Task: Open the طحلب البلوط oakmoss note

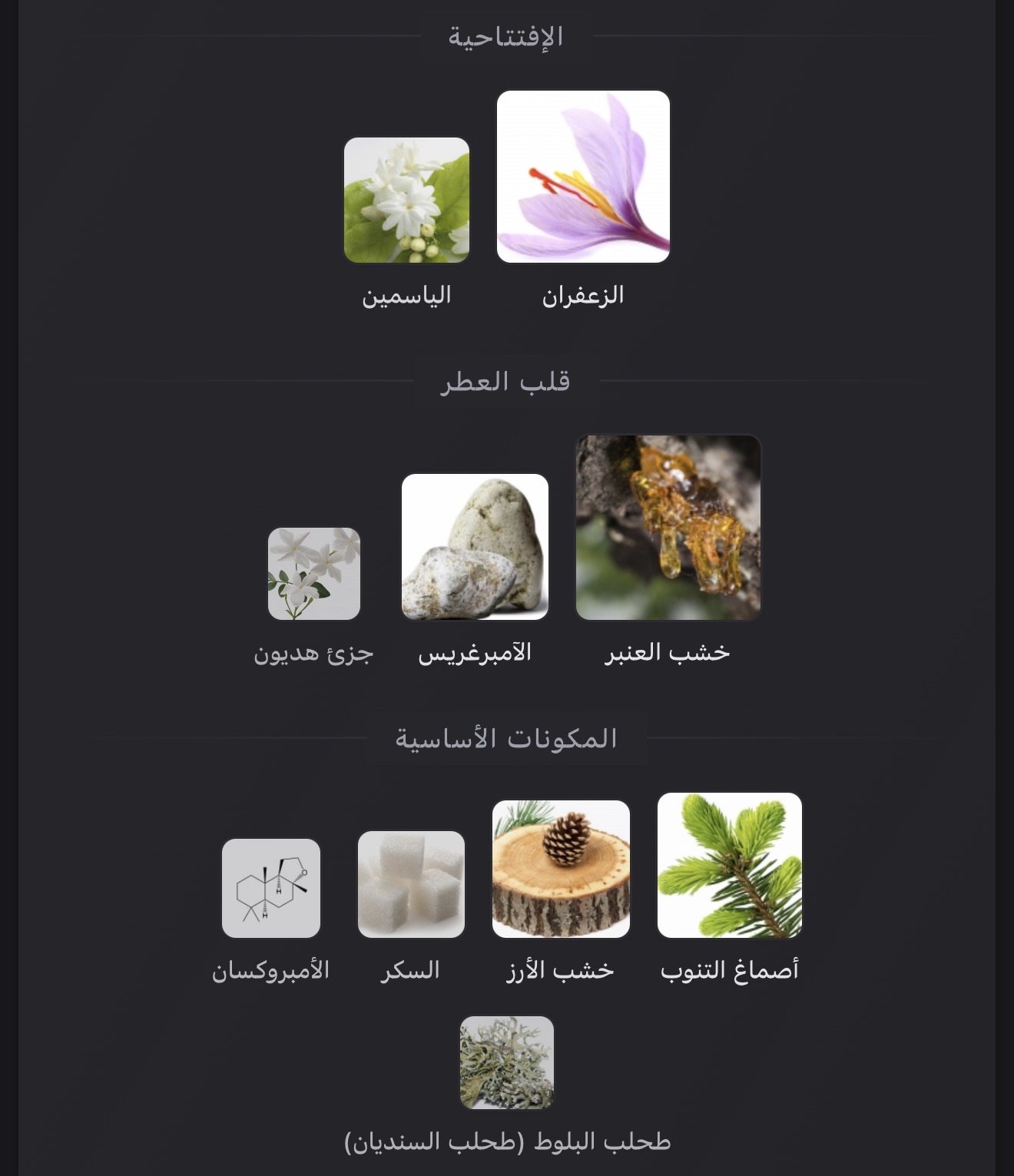Action: click(507, 1063)
